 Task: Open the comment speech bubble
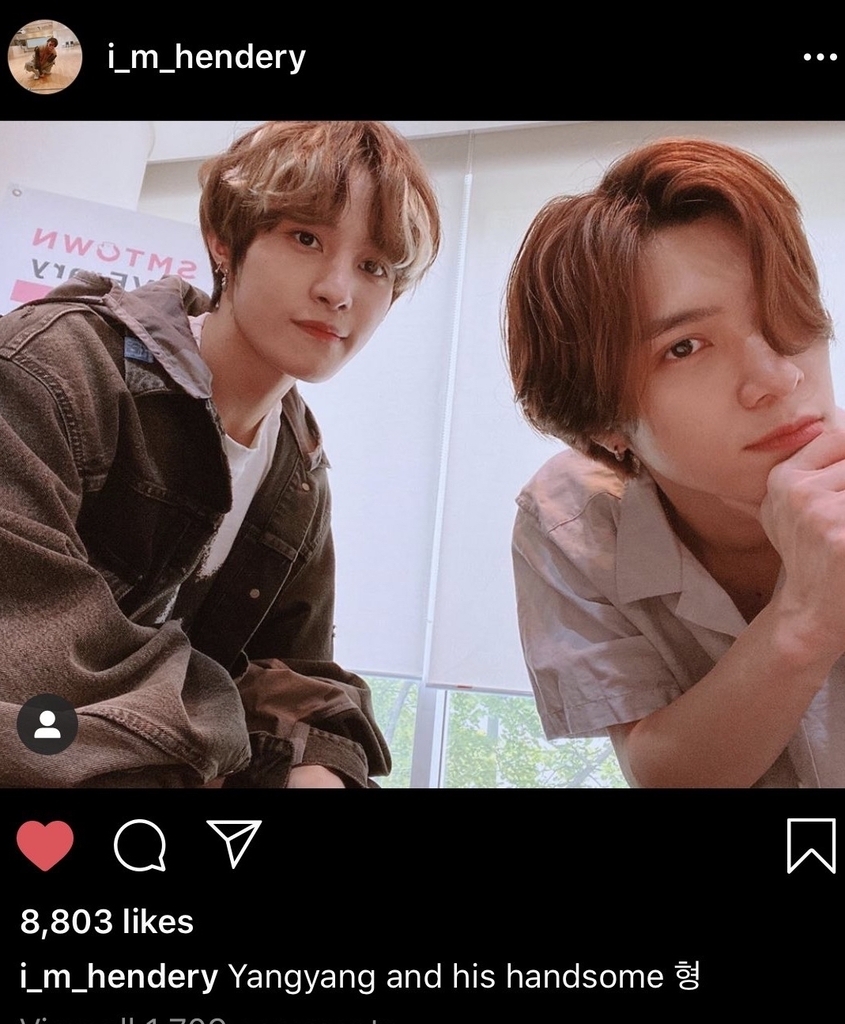139,846
